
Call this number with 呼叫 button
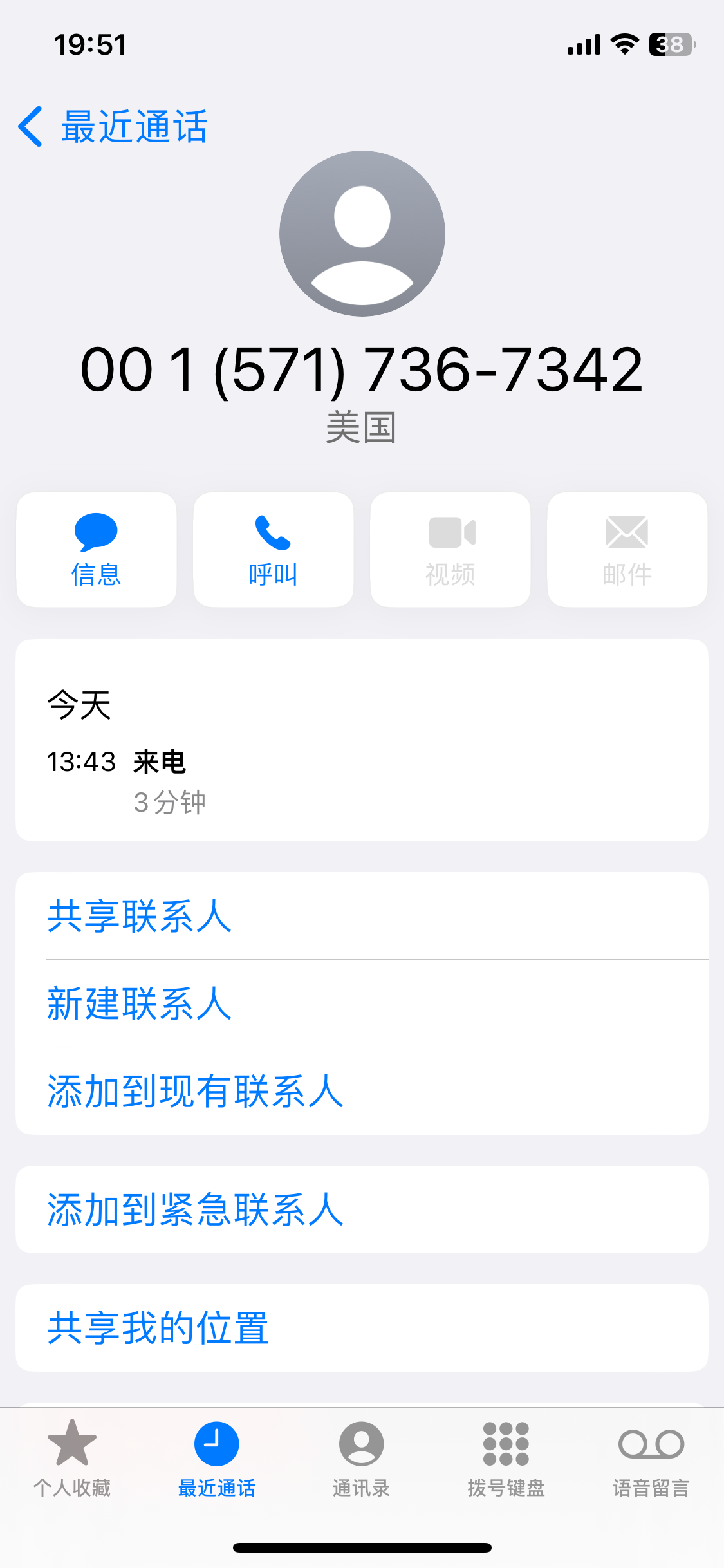click(274, 550)
